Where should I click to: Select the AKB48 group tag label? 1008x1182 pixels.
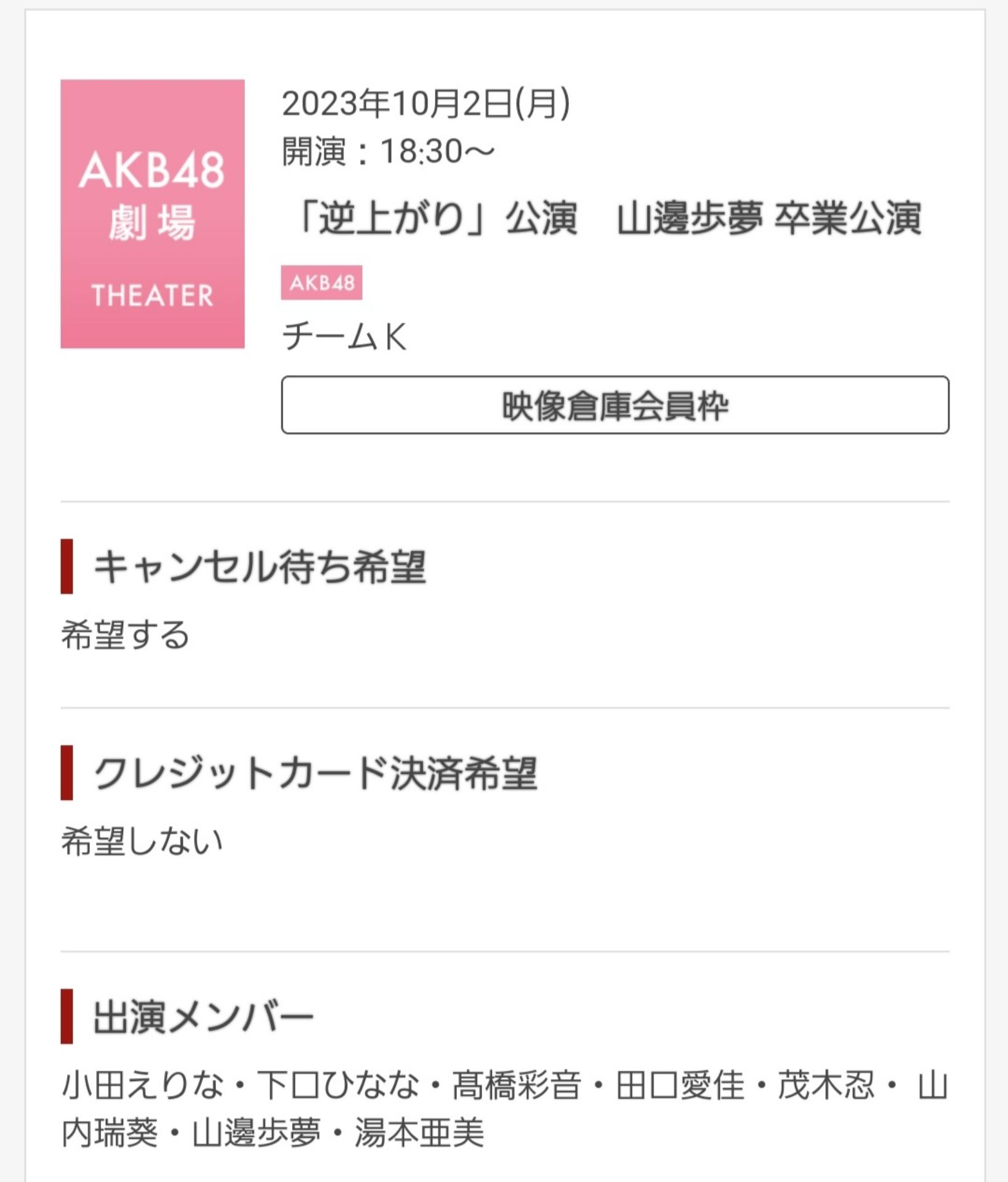click(321, 283)
